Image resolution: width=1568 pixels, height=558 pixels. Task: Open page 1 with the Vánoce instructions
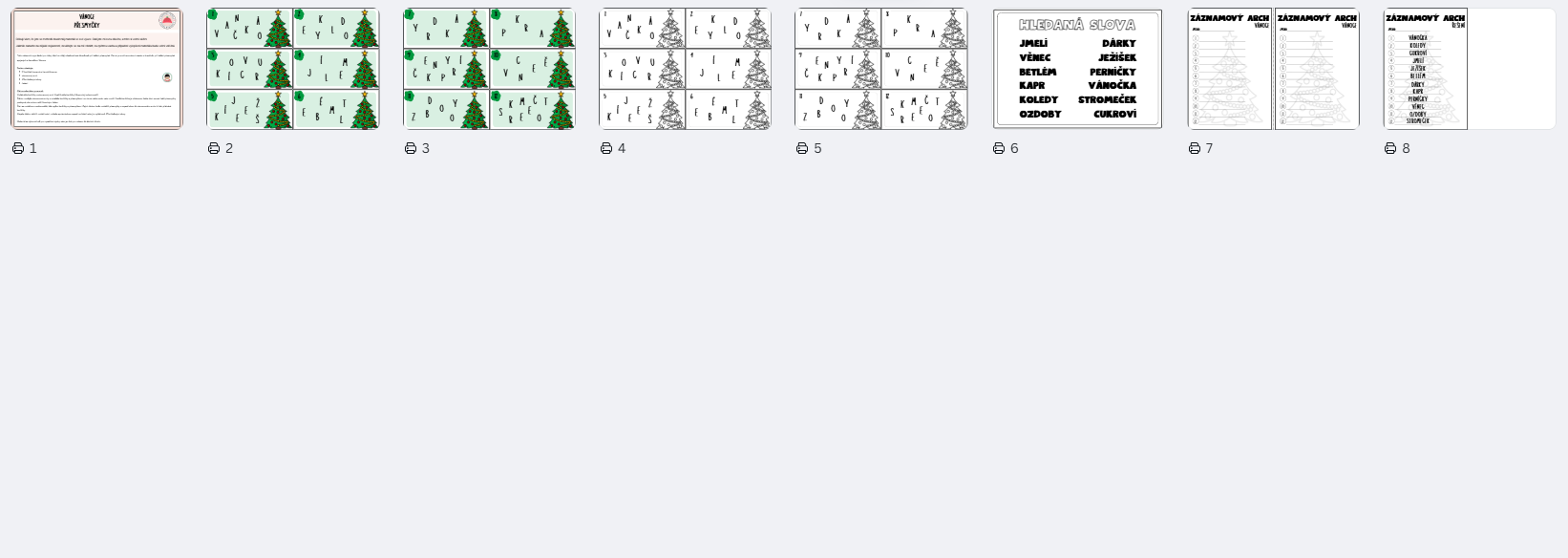pos(96,69)
